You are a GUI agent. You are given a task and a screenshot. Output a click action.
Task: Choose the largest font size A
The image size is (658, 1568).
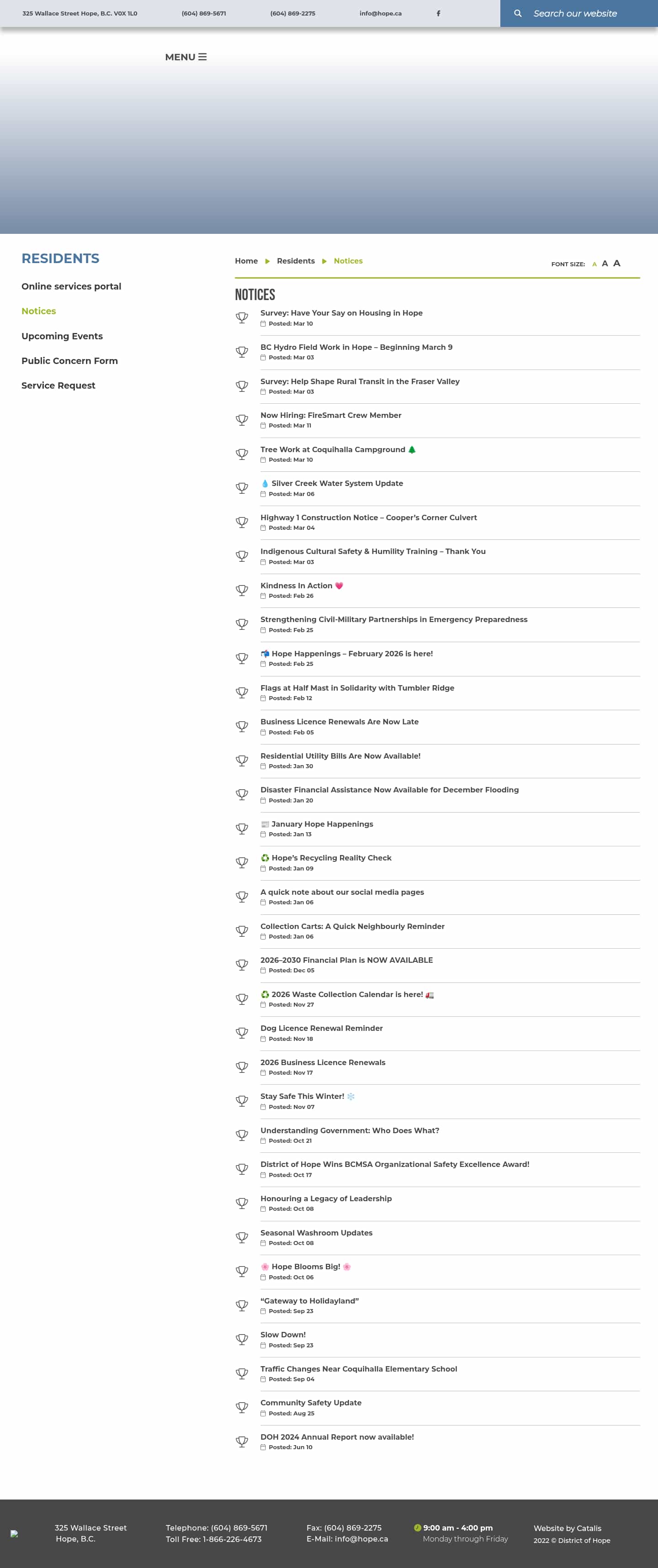click(616, 263)
